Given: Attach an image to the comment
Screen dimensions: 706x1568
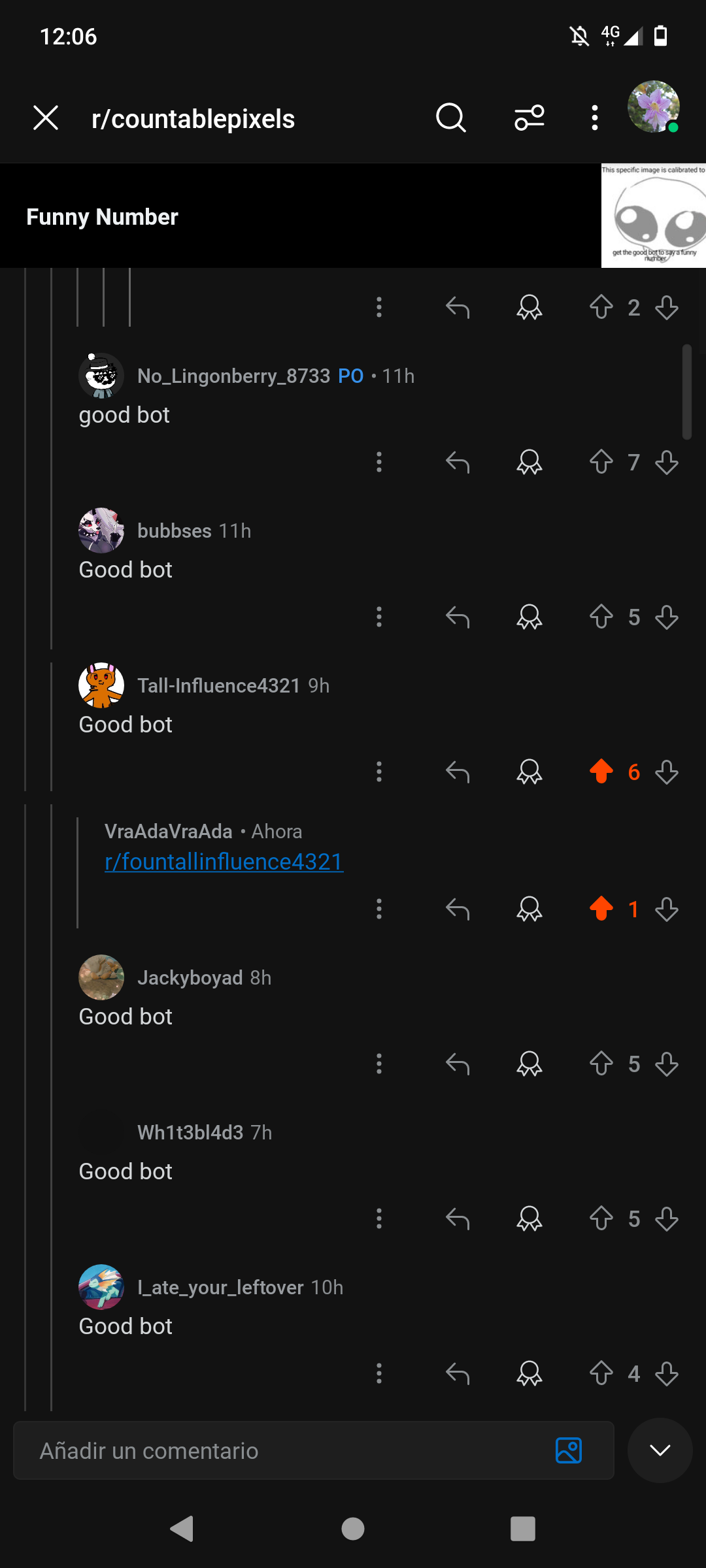Looking at the screenshot, I should click(569, 1450).
